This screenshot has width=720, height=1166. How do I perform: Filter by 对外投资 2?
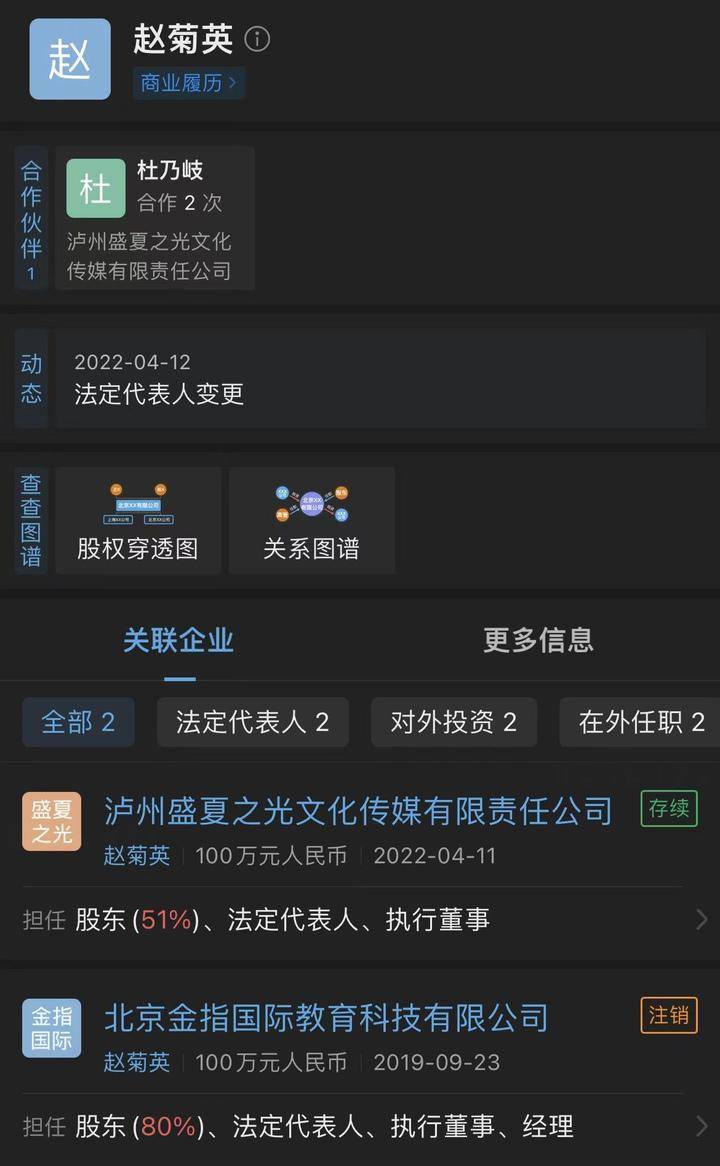pos(453,722)
